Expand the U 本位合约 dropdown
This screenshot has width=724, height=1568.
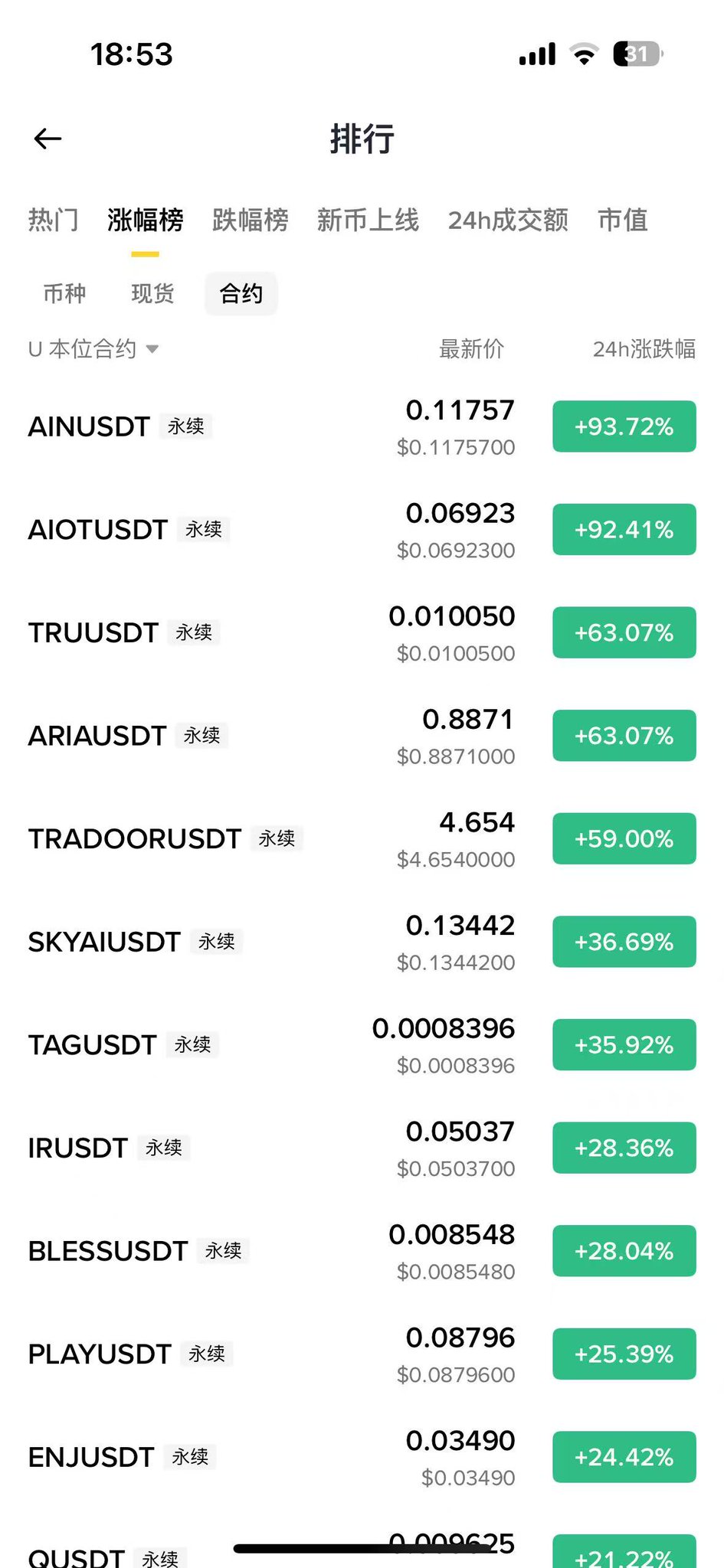(93, 349)
